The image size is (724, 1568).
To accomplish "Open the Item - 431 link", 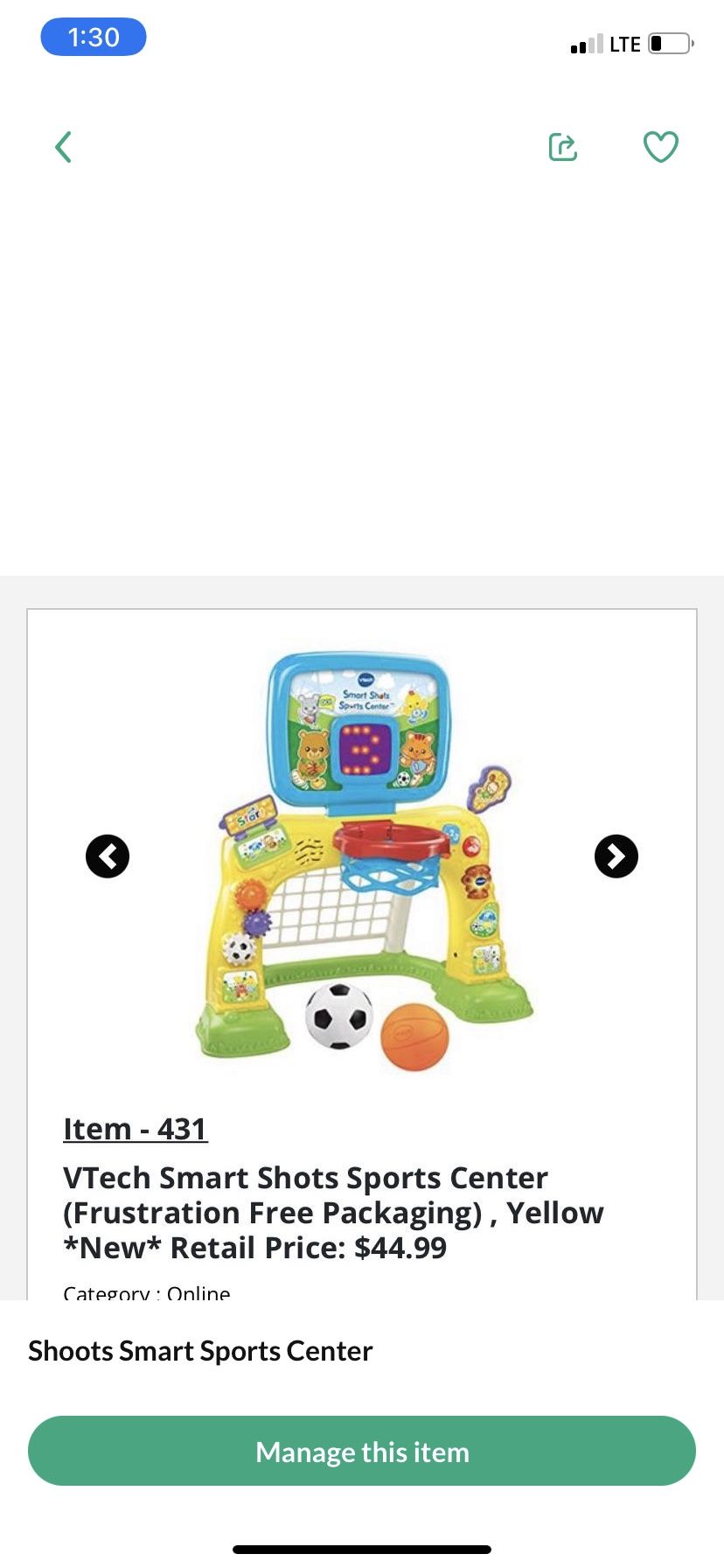I will 136,1129.
